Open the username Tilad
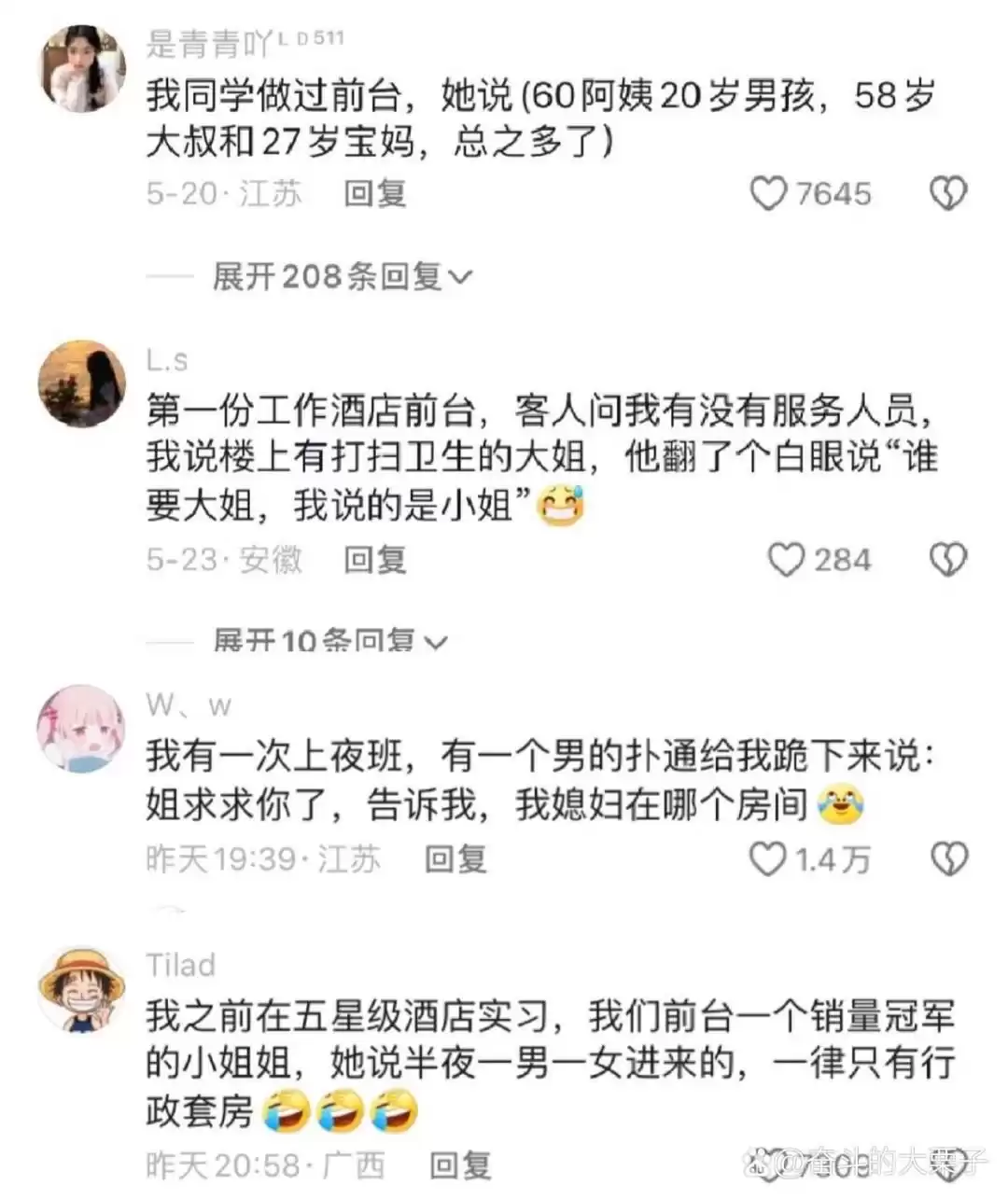 point(181,965)
